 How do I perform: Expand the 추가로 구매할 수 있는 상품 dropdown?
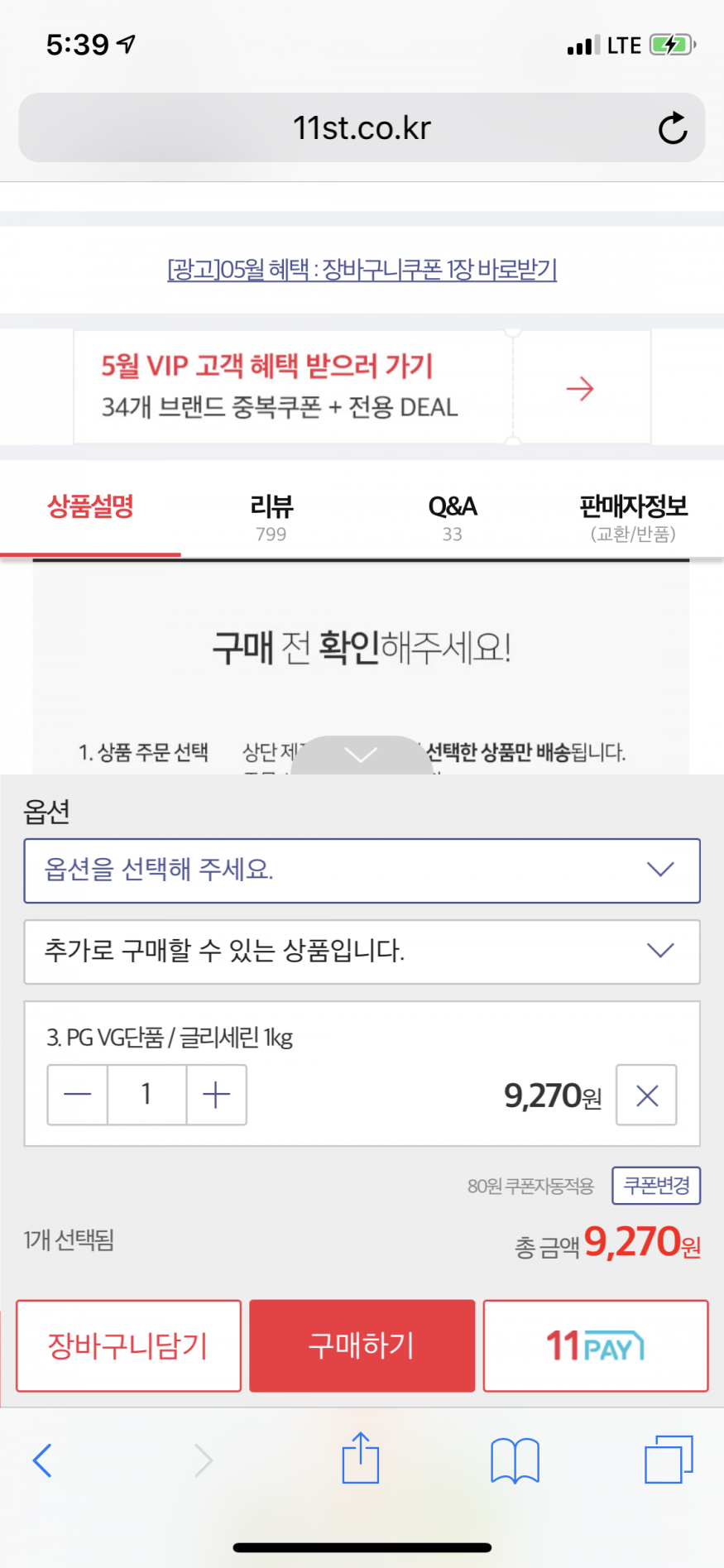pyautogui.click(x=362, y=952)
